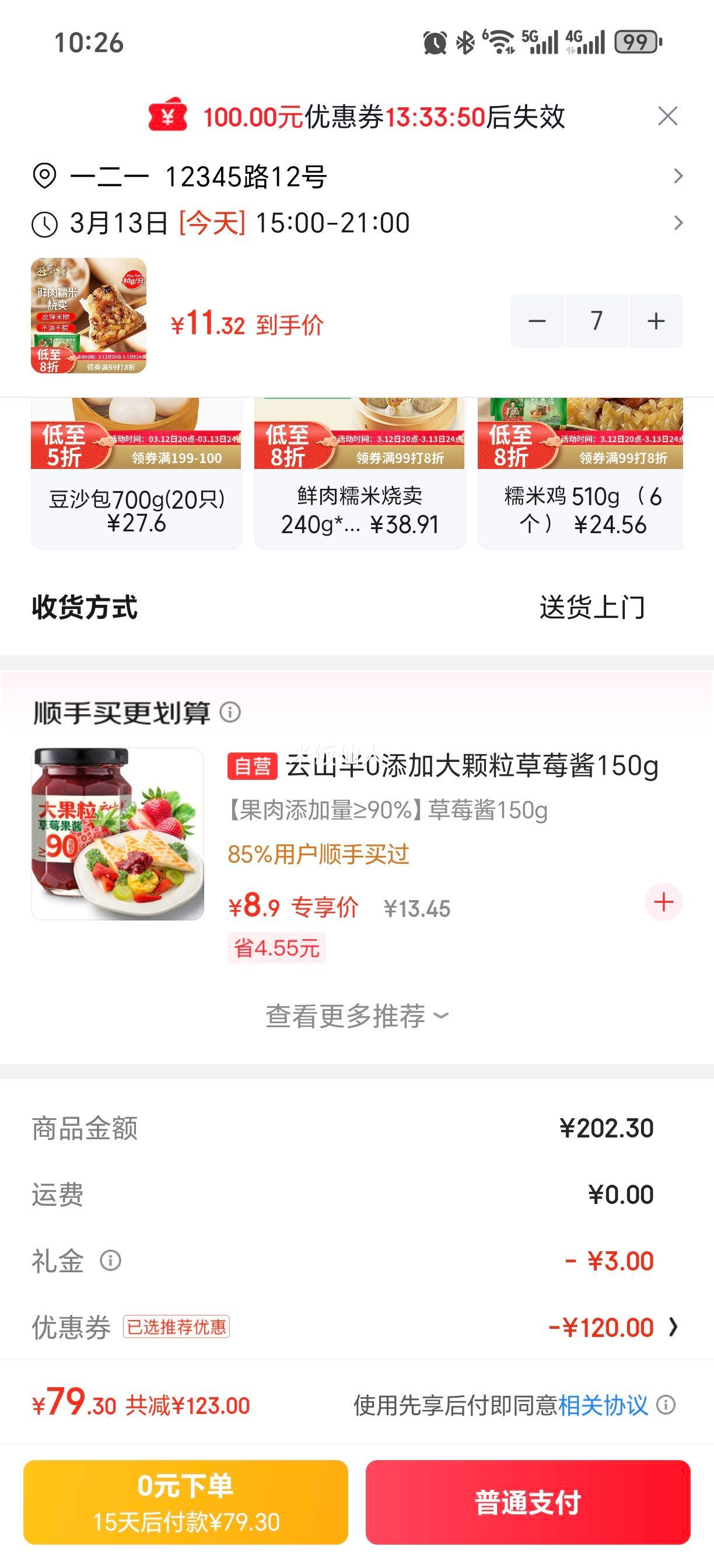
Task: Show info next to 相关协议
Action: 666,1405
